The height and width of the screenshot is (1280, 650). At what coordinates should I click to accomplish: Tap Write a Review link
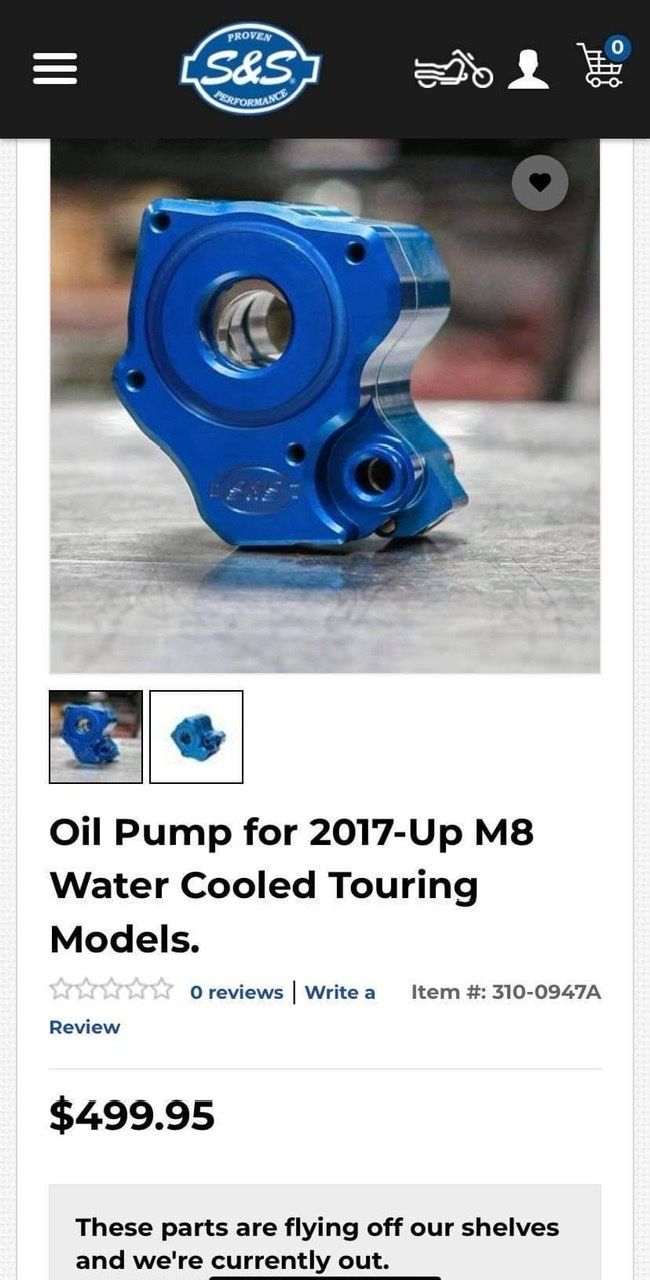(340, 992)
